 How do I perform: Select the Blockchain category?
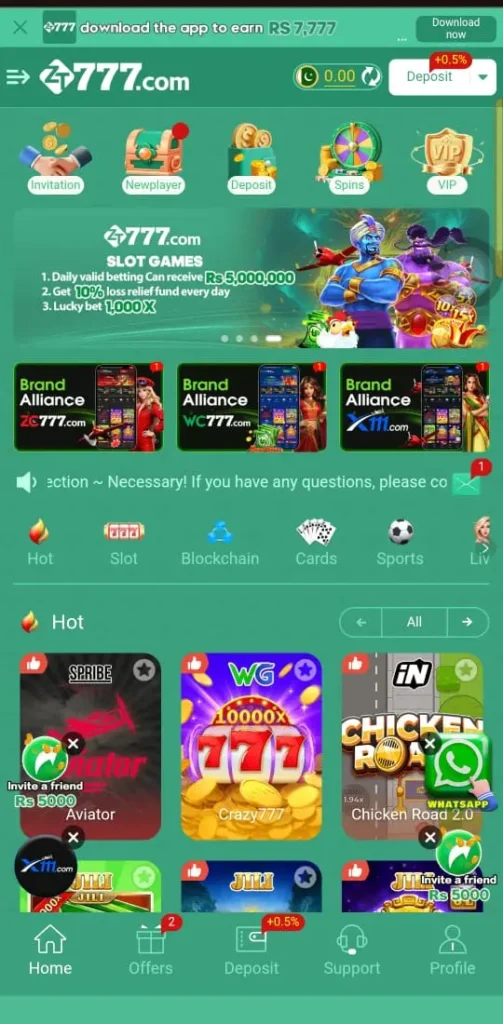click(x=220, y=542)
